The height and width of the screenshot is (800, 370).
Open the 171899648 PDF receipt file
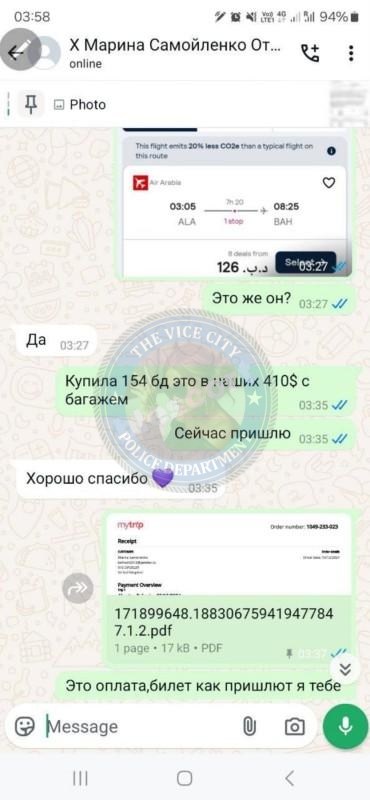point(230,589)
